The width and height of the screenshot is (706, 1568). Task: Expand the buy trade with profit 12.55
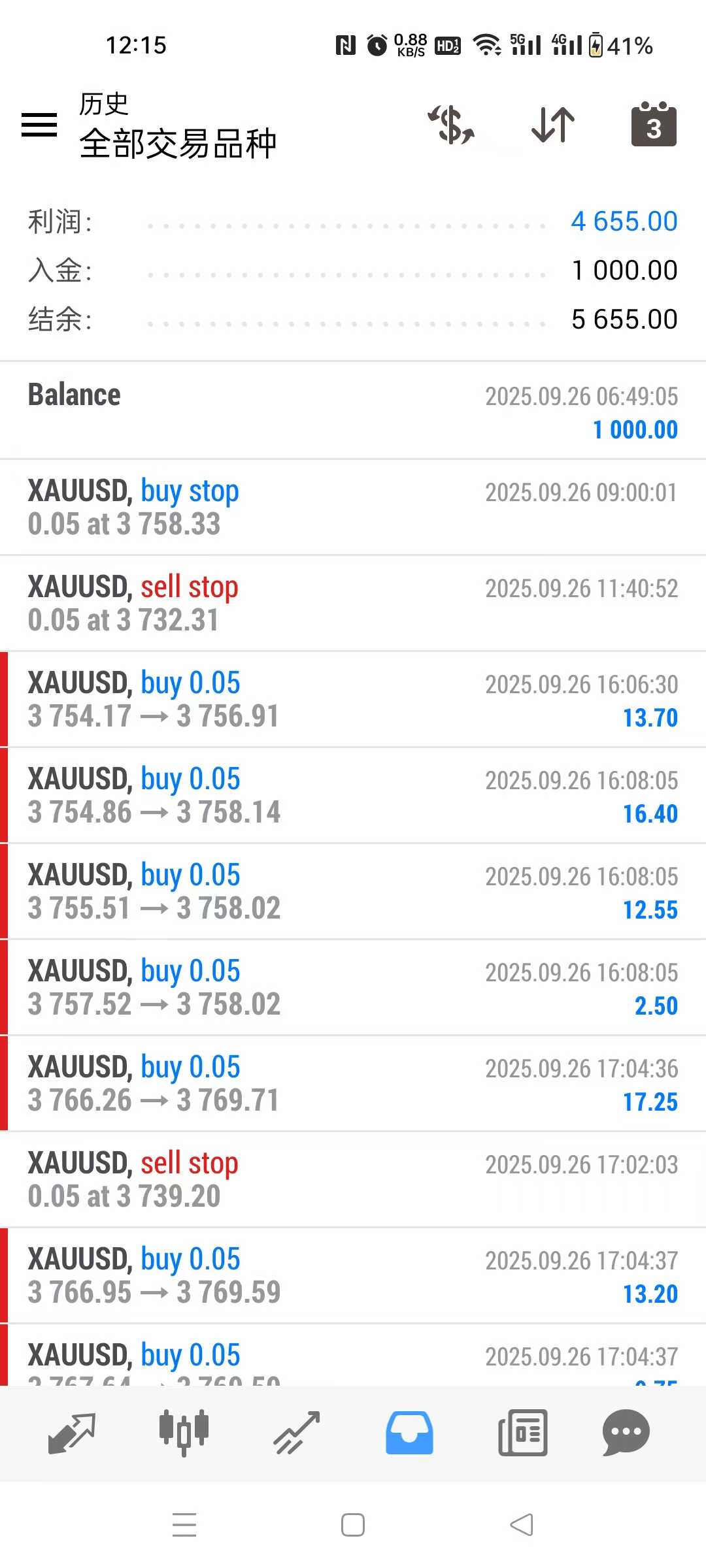[353, 891]
